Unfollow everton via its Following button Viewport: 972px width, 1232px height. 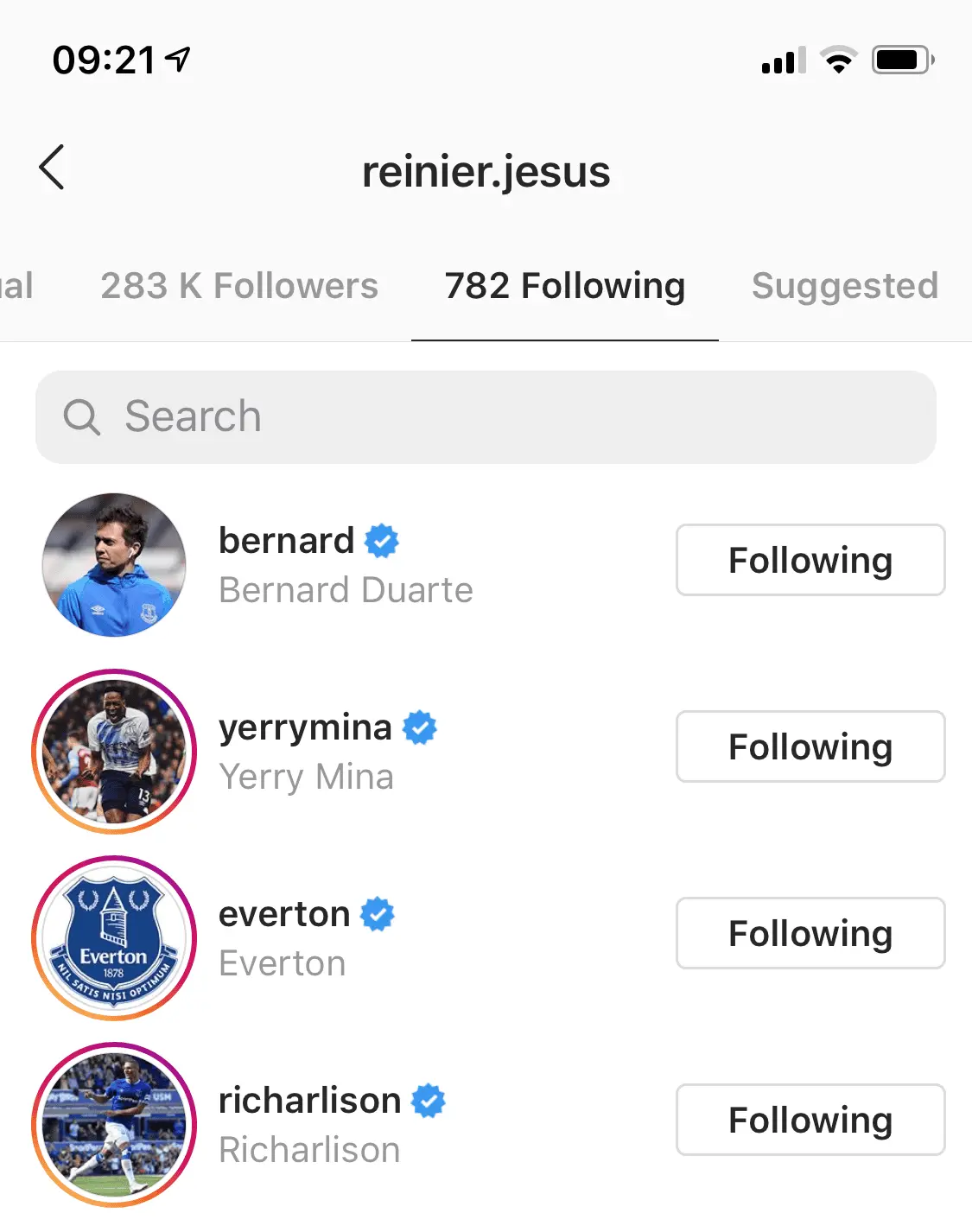tap(810, 933)
